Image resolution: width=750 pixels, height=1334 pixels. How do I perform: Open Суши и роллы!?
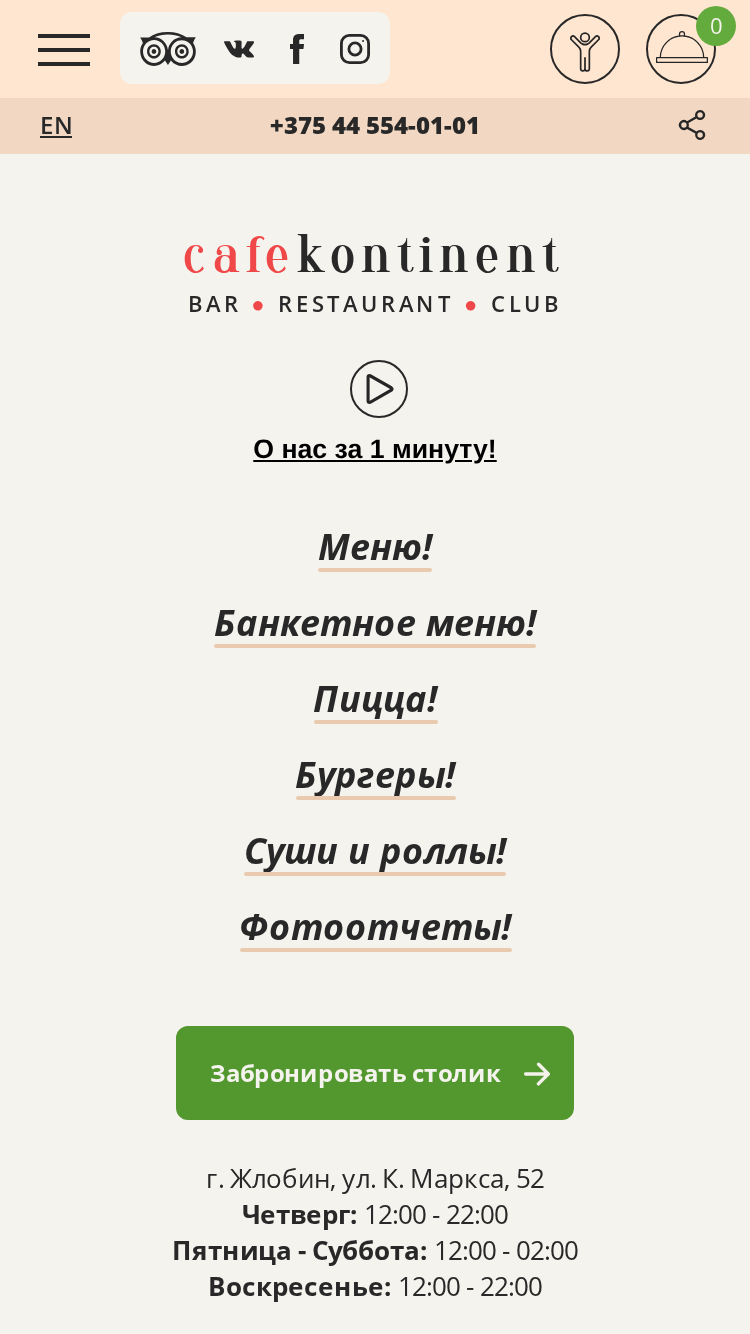(x=375, y=852)
